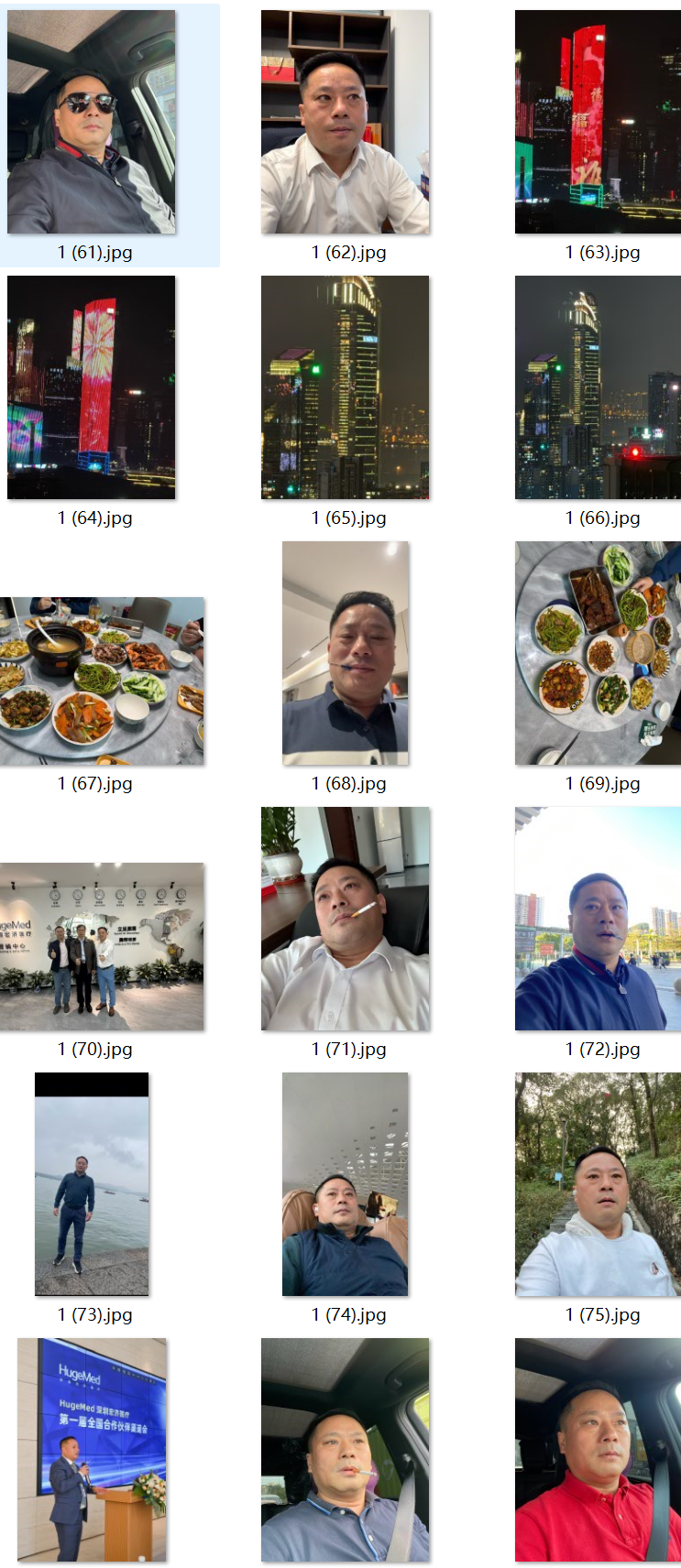Select the image 1 (62).jpg
The width and height of the screenshot is (681, 1568).
coord(345,122)
